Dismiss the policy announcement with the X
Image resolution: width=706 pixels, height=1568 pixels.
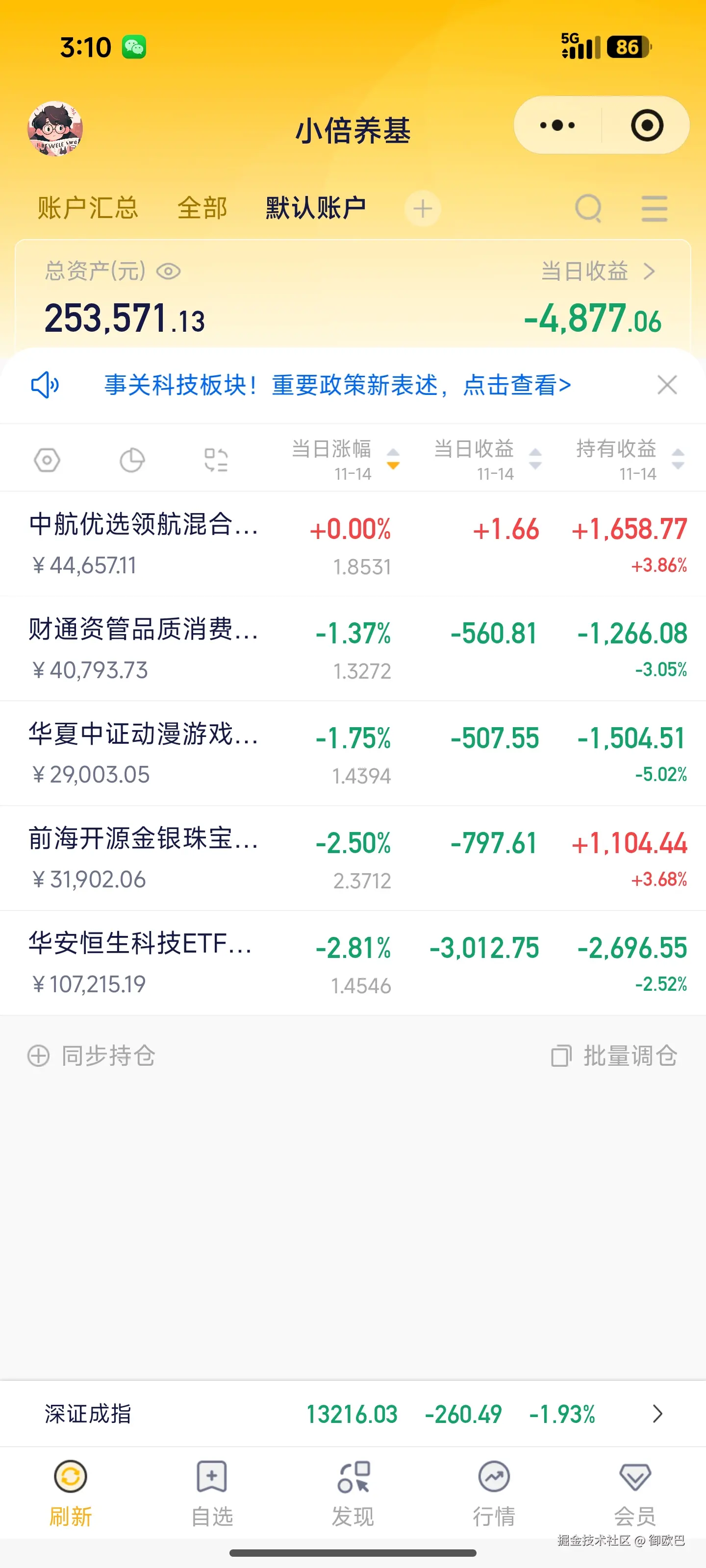pyautogui.click(x=667, y=385)
